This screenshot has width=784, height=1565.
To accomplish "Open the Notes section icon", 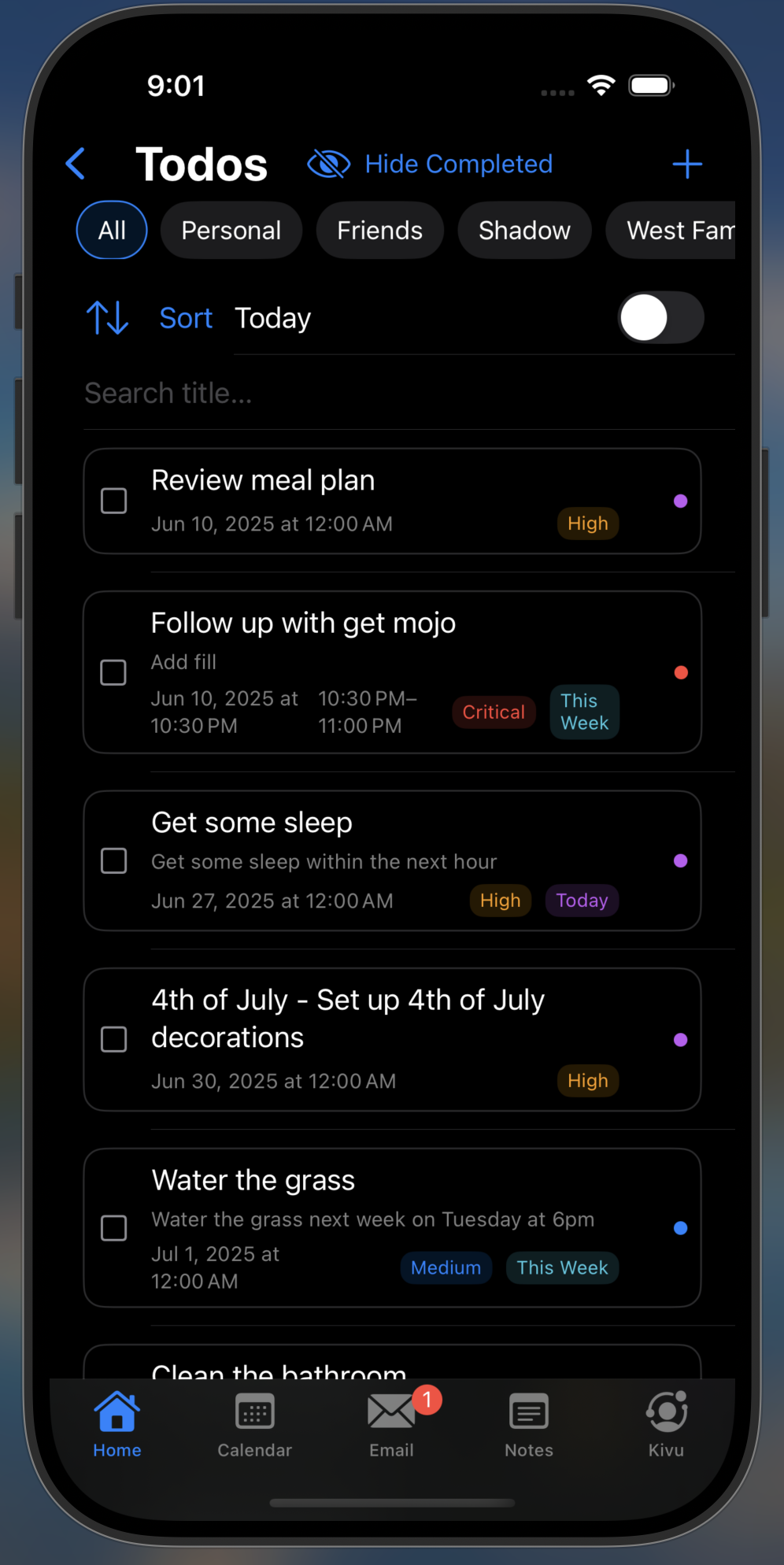I will pos(528,1411).
